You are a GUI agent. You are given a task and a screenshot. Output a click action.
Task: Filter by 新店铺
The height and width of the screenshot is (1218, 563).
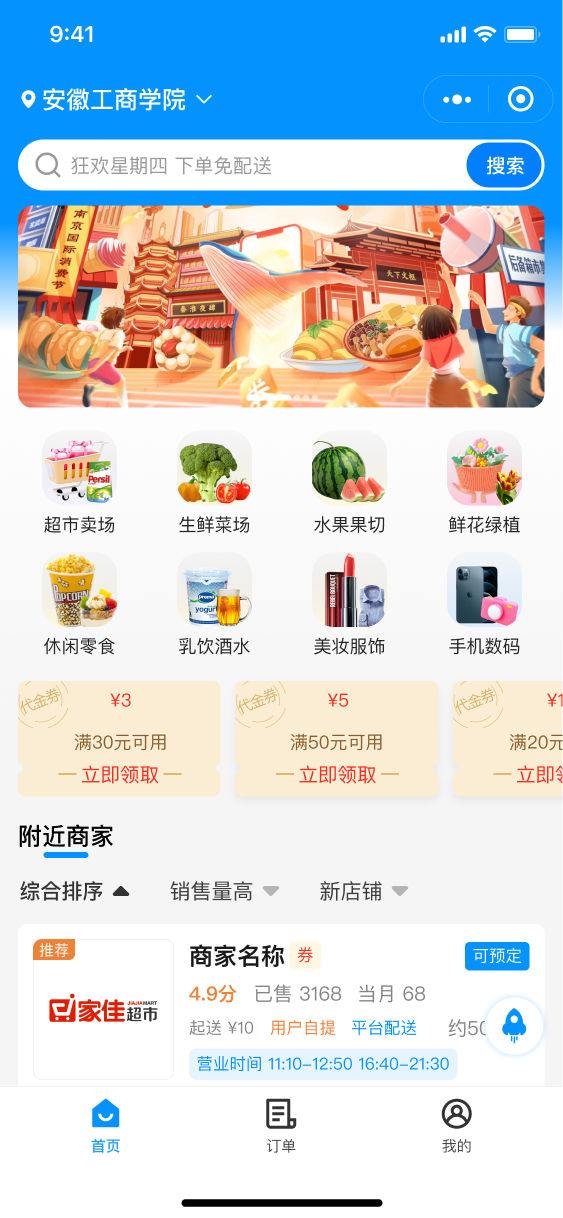coord(364,891)
